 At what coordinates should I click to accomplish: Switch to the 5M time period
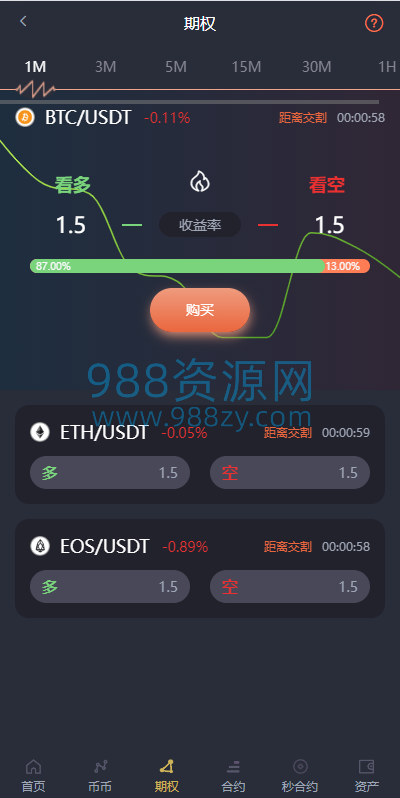[x=176, y=67]
